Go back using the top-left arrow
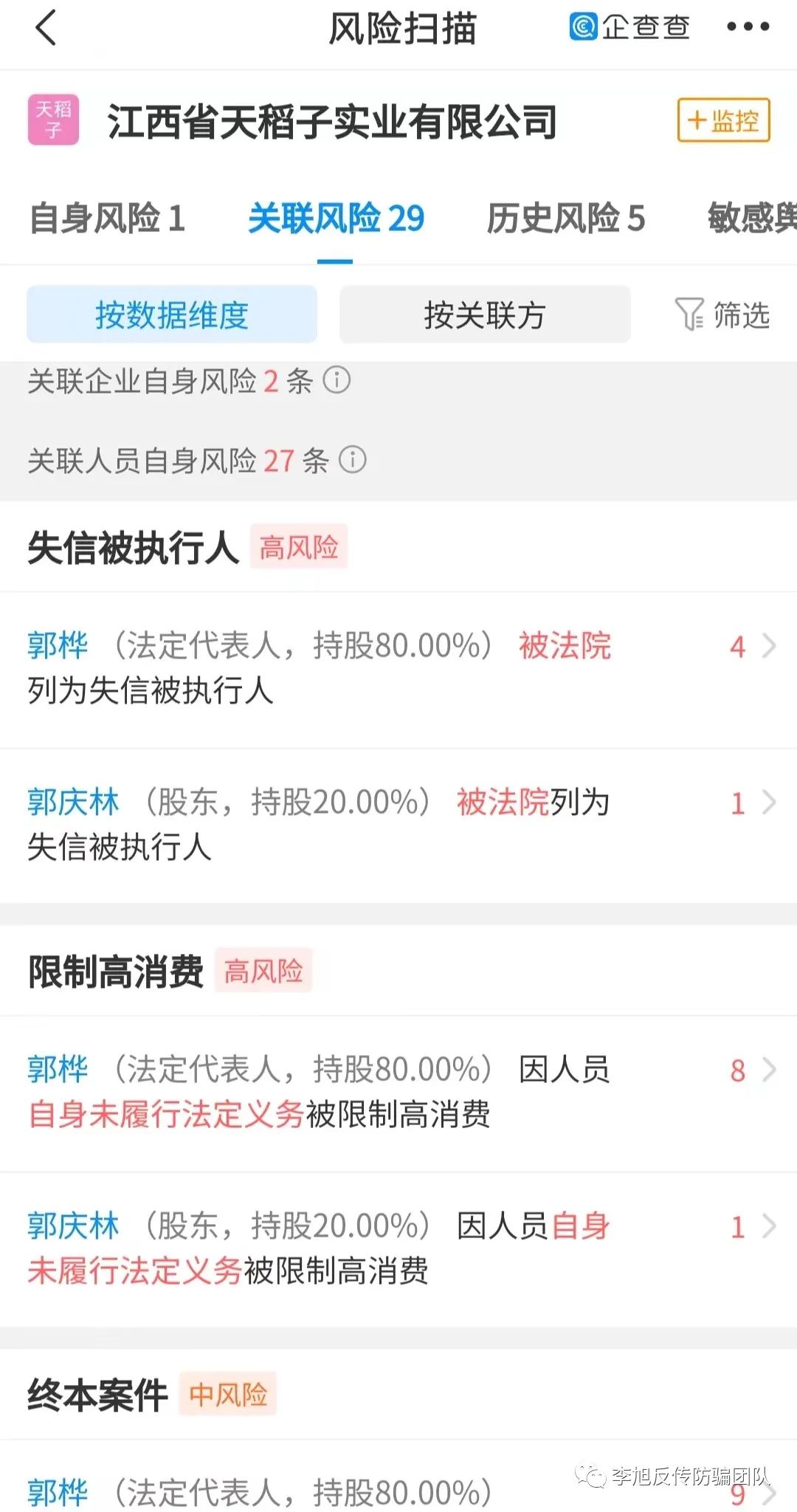 click(x=46, y=28)
